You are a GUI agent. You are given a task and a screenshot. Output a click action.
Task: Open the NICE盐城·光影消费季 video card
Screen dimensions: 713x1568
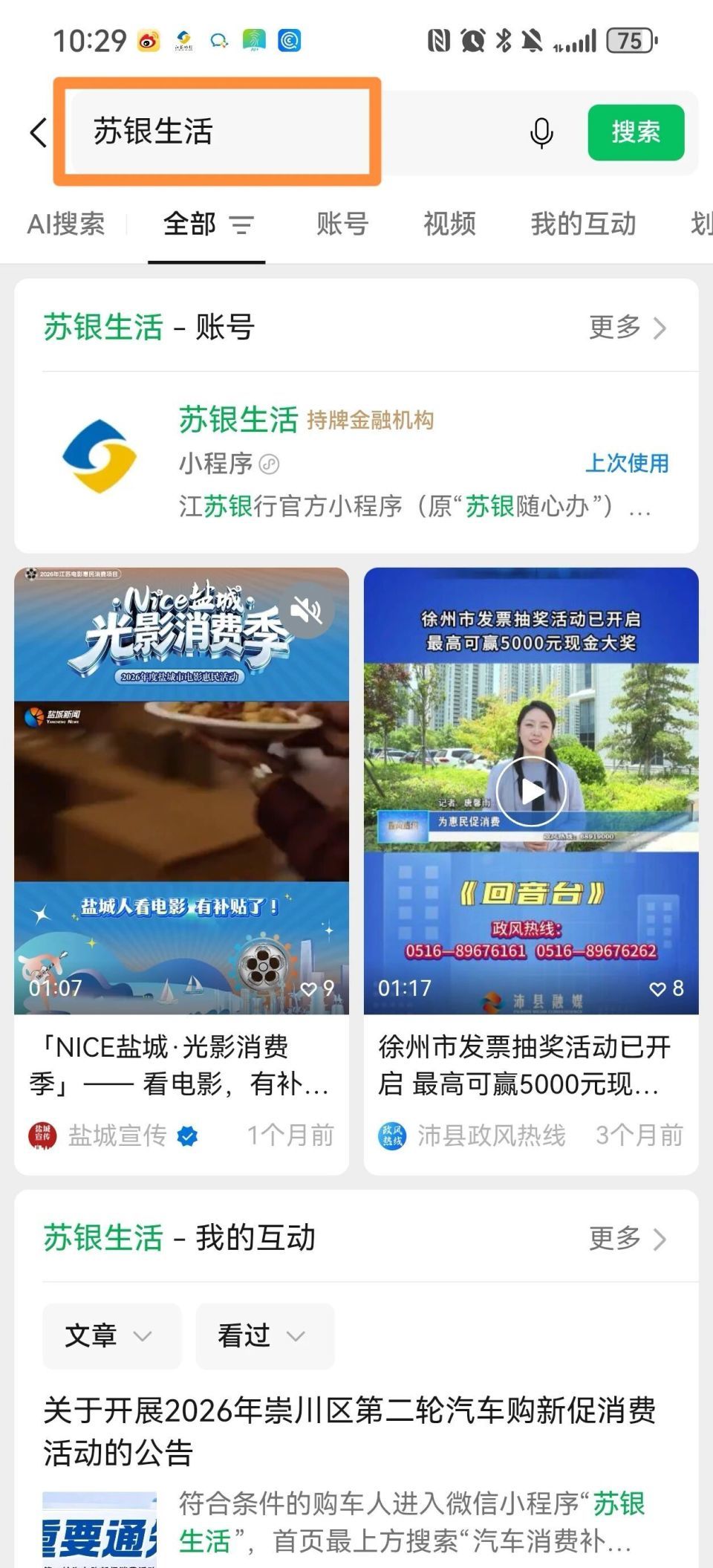[181, 871]
